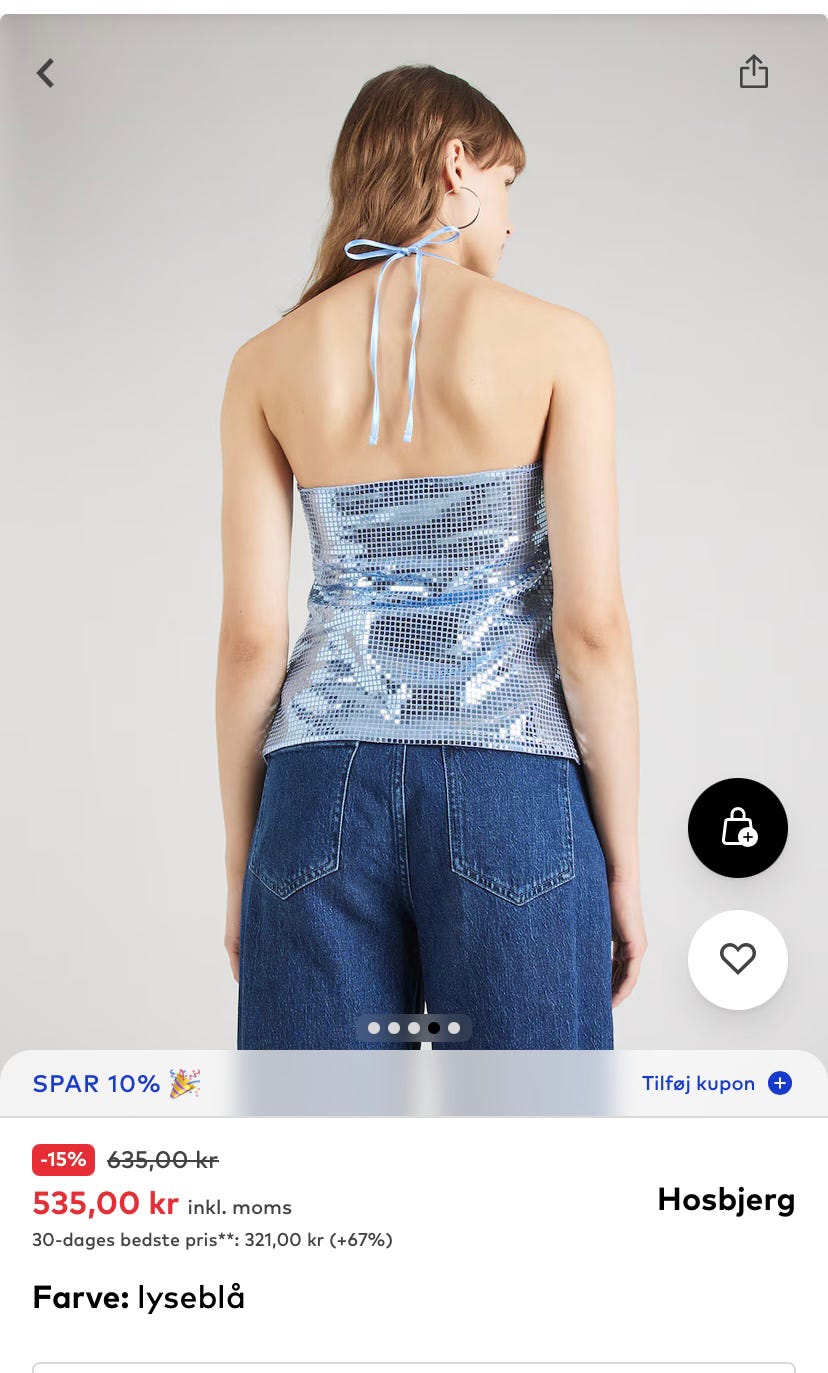Image resolution: width=828 pixels, height=1373 pixels.
Task: Go back with the arrow icon
Action: tap(45, 73)
